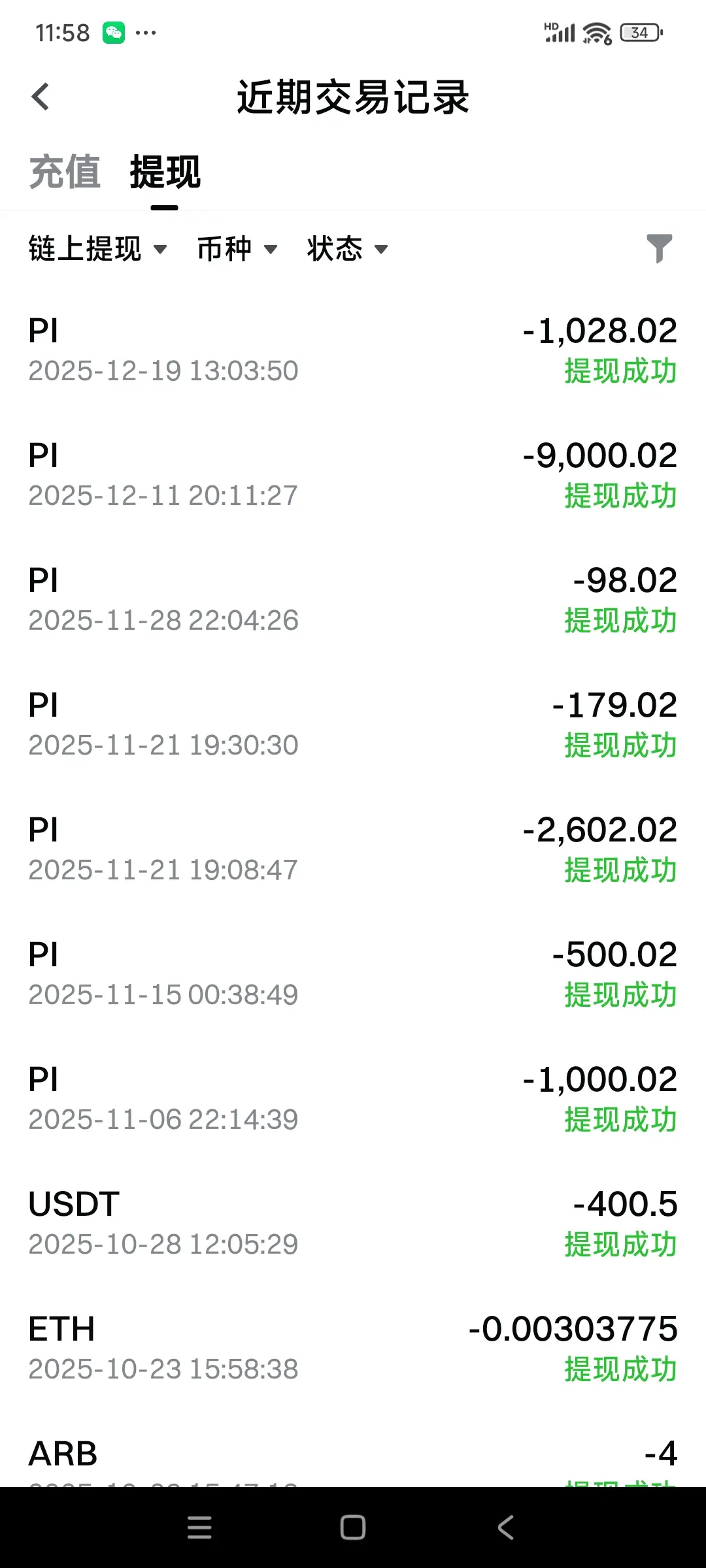Go back using the top-left arrow
Screen dimensions: 706x1568
41,97
